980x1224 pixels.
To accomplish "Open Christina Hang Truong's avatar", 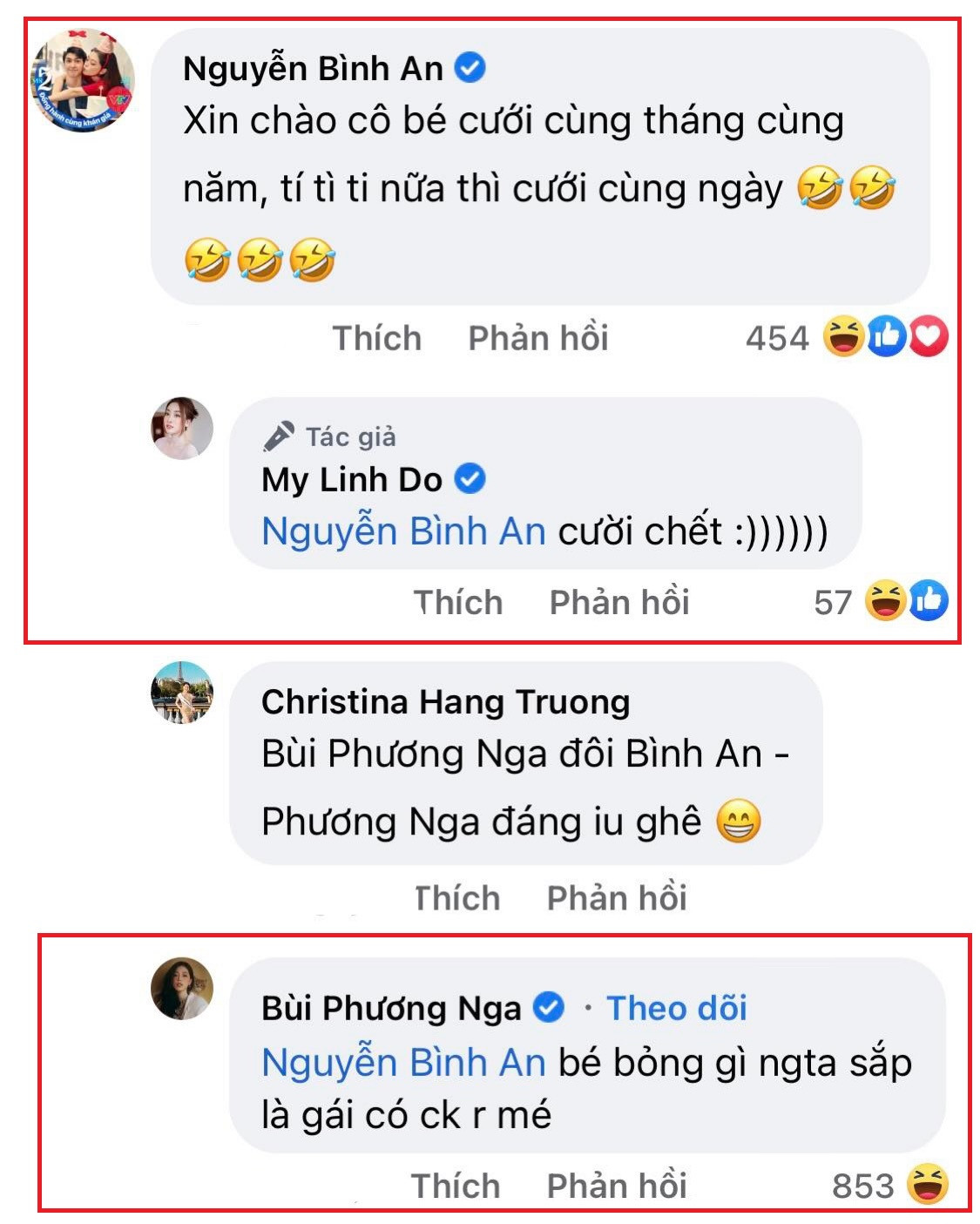I will click(x=182, y=693).
